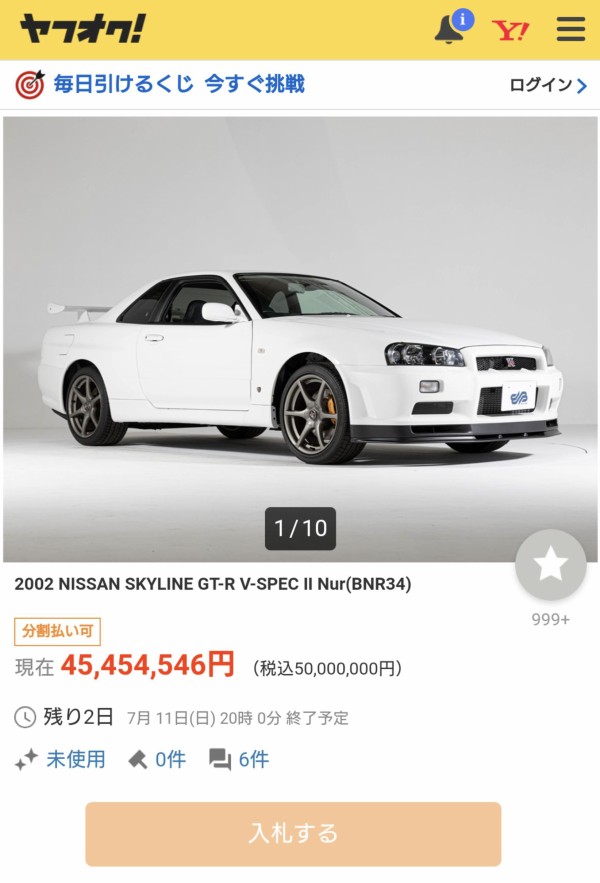Open the hamburger menu

point(571,29)
